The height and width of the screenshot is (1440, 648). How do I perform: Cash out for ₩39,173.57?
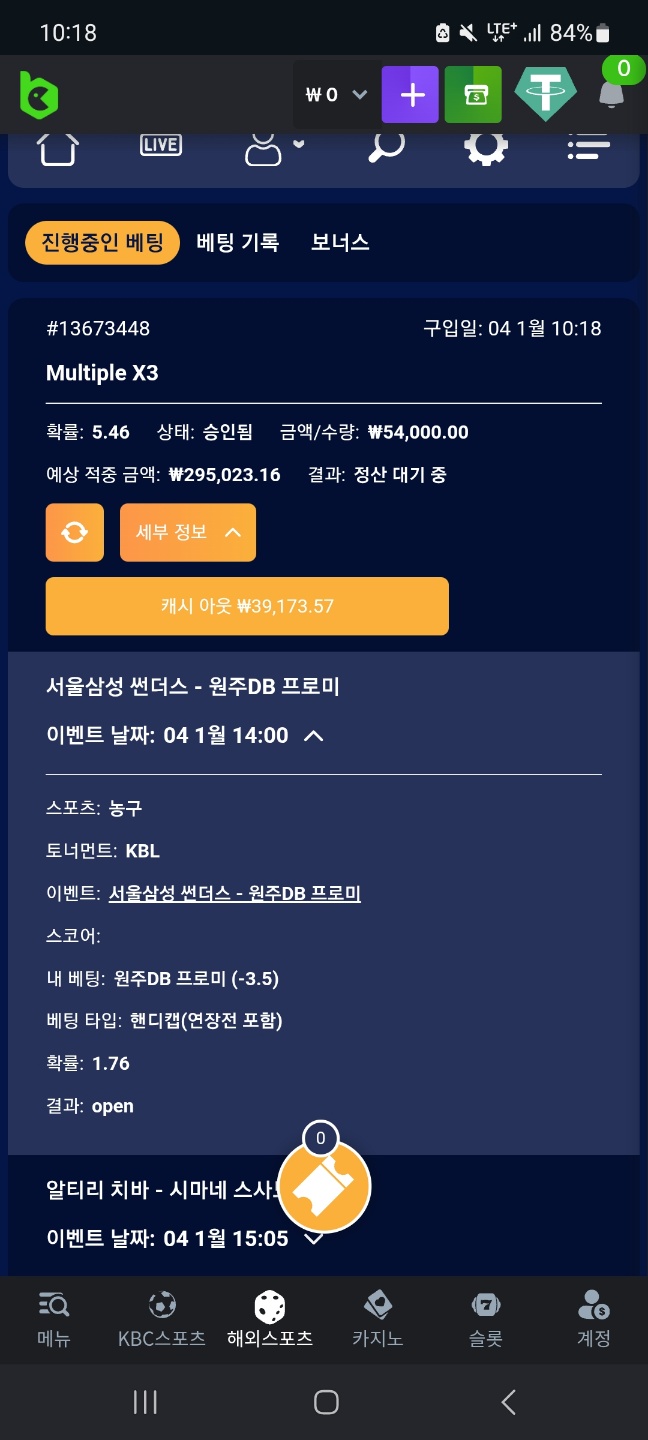click(x=247, y=606)
